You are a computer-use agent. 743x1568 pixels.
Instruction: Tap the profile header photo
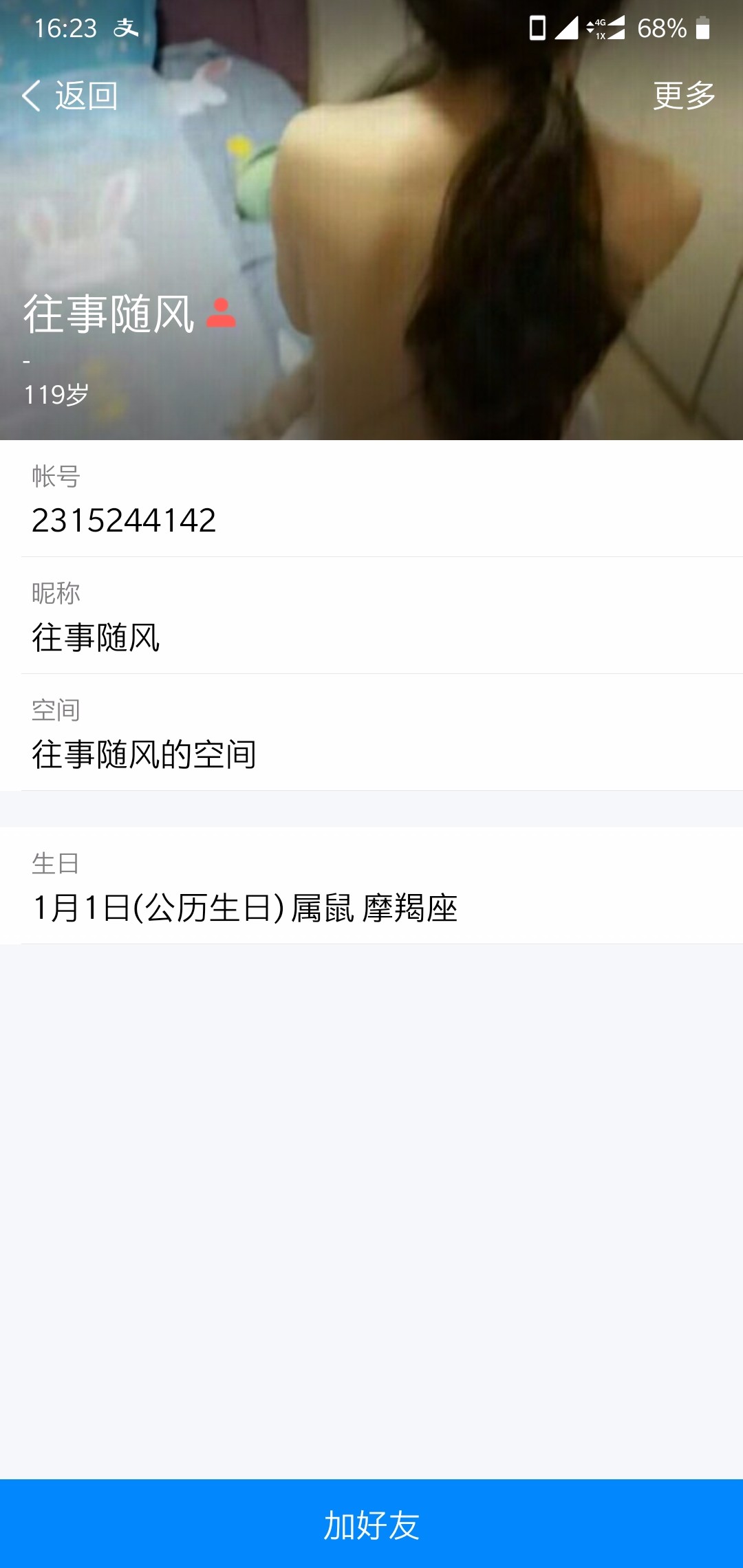447,206
